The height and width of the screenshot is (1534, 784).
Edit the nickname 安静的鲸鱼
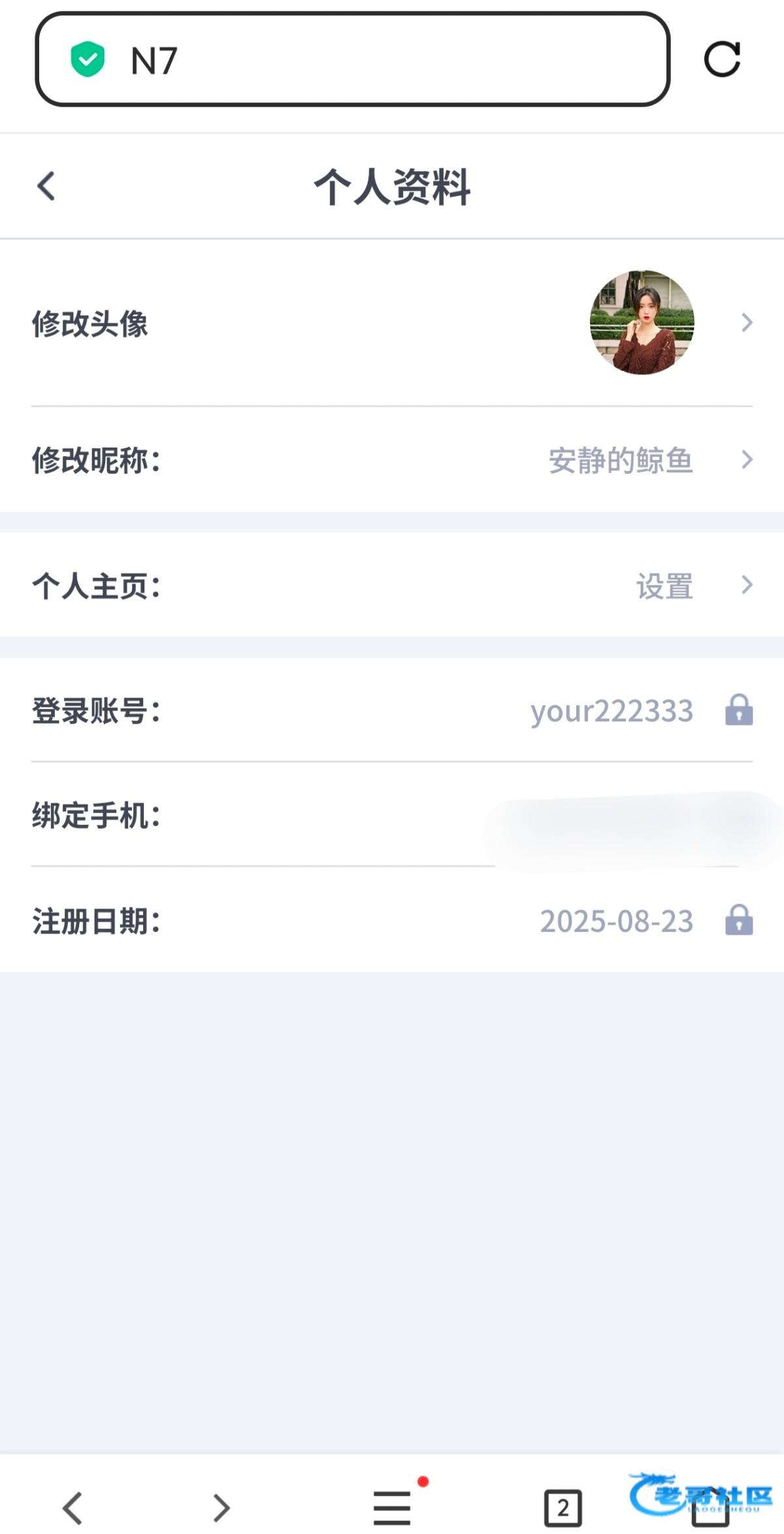coord(392,460)
